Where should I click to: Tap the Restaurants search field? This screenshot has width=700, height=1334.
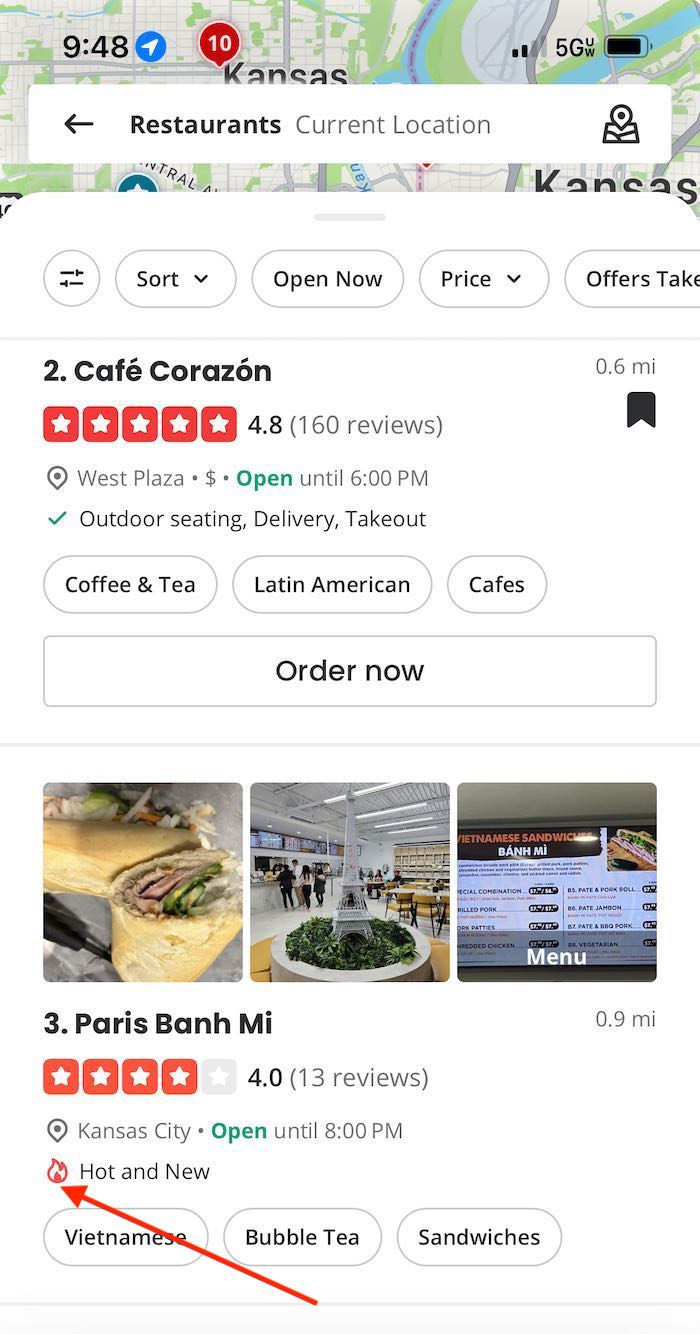point(310,125)
